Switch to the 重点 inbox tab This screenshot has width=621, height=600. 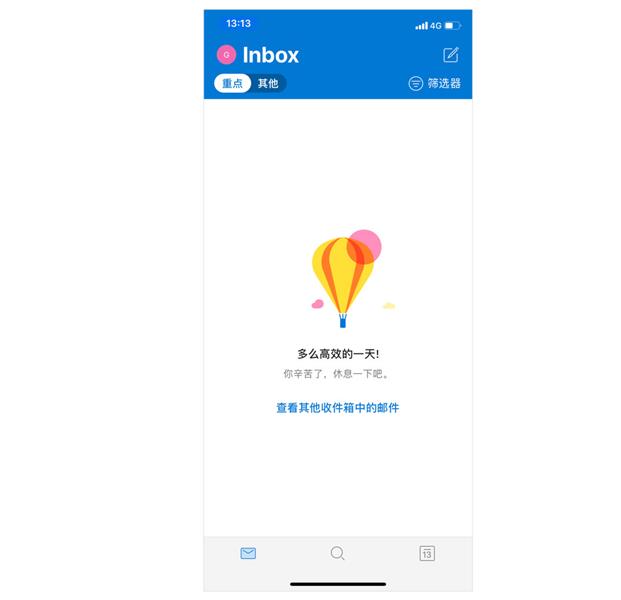(232, 84)
